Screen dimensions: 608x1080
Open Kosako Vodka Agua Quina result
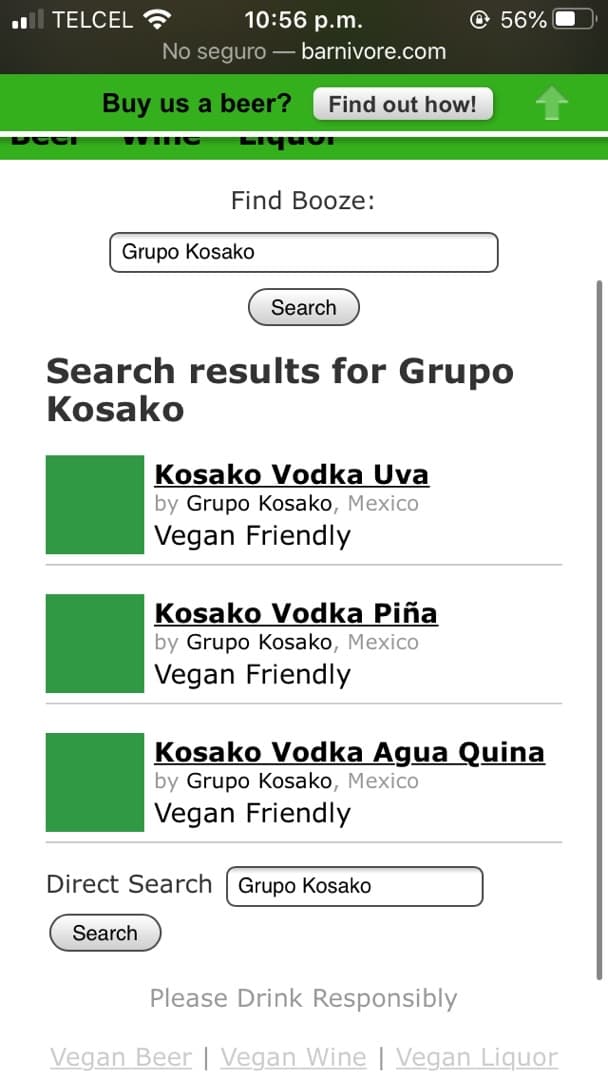tap(349, 752)
